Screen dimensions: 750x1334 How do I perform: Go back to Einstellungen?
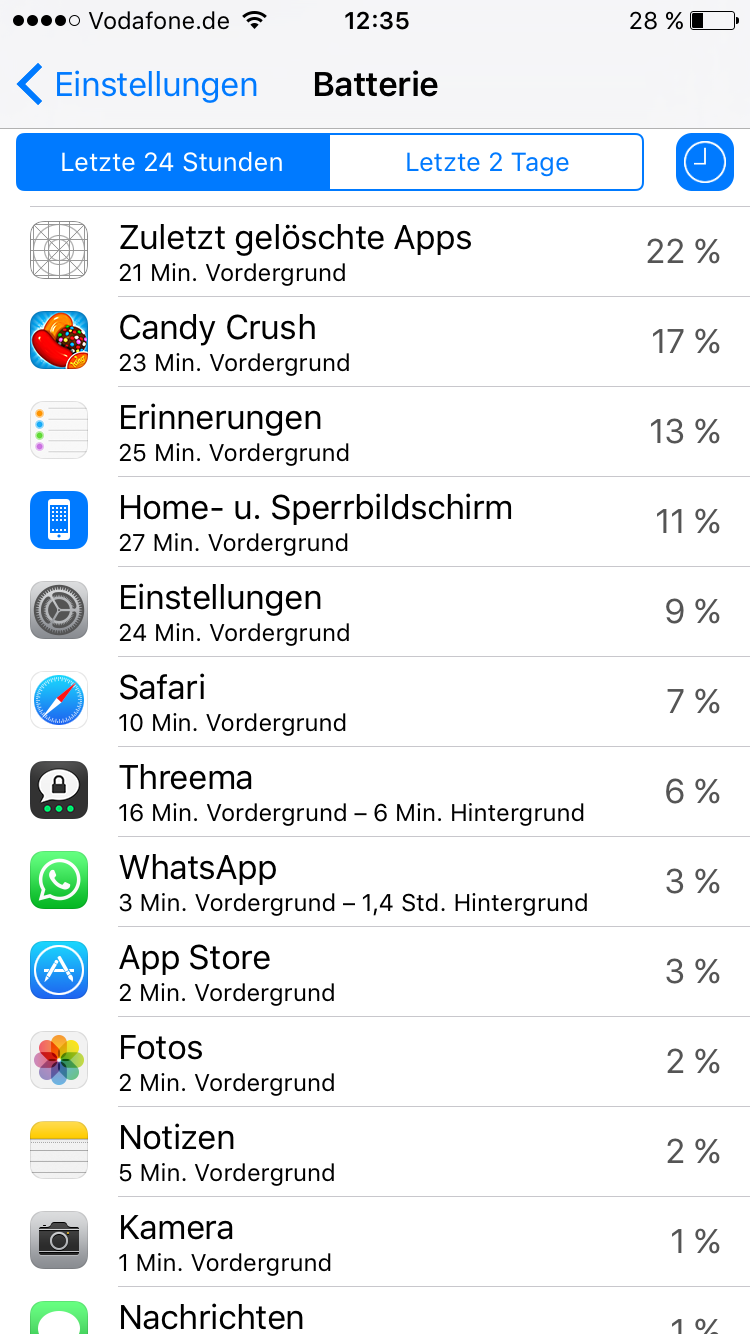pos(138,85)
